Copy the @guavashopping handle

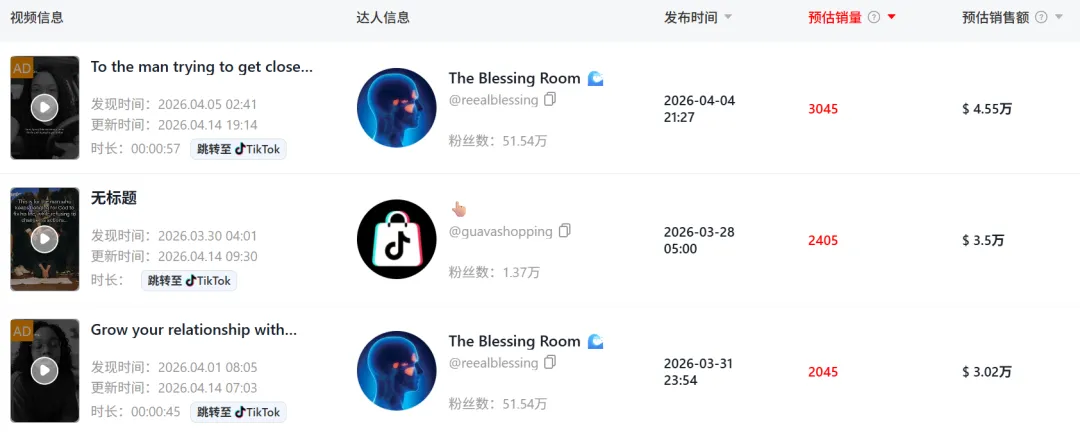tap(565, 231)
